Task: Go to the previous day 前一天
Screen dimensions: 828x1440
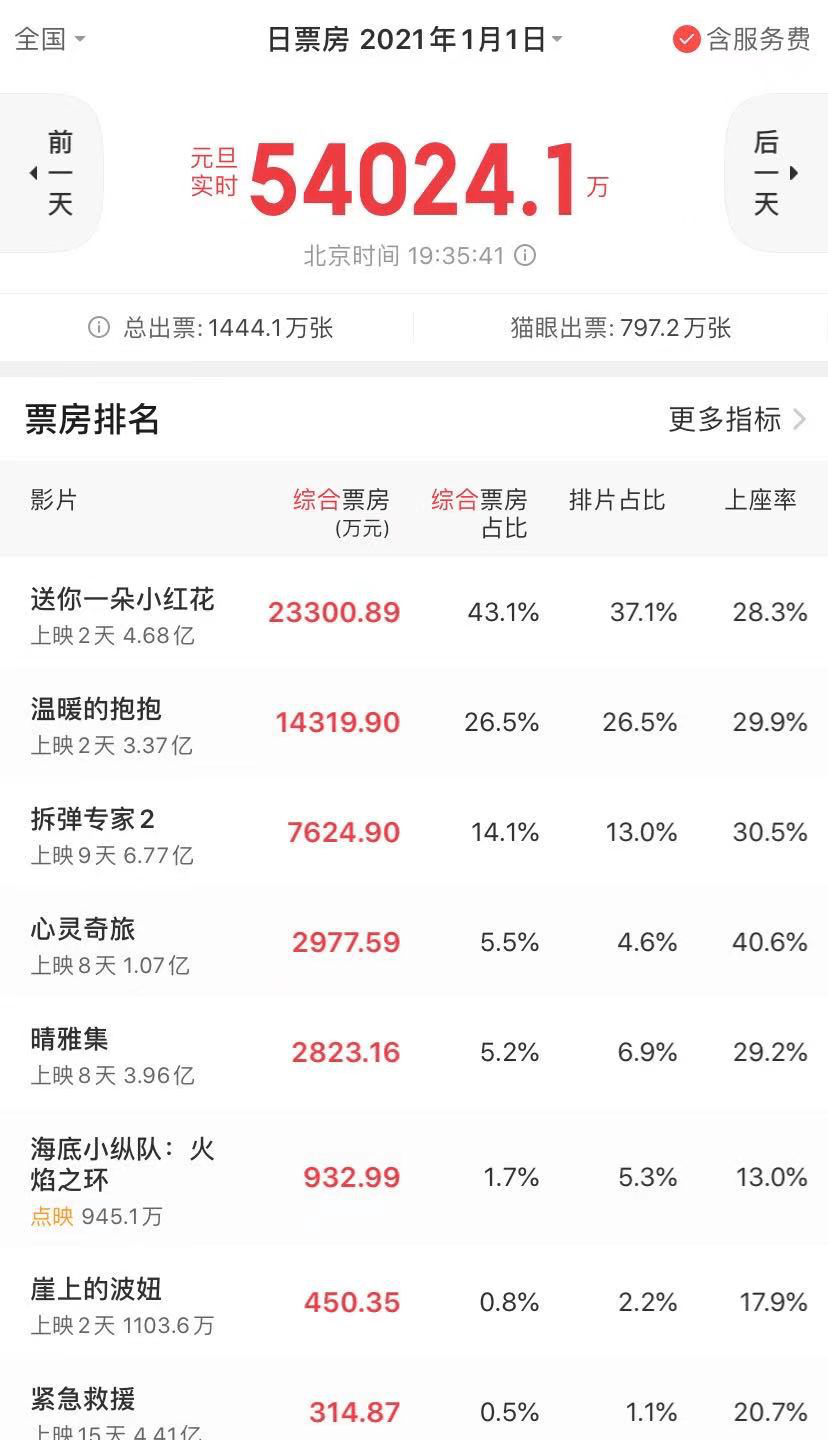Action: [60, 173]
